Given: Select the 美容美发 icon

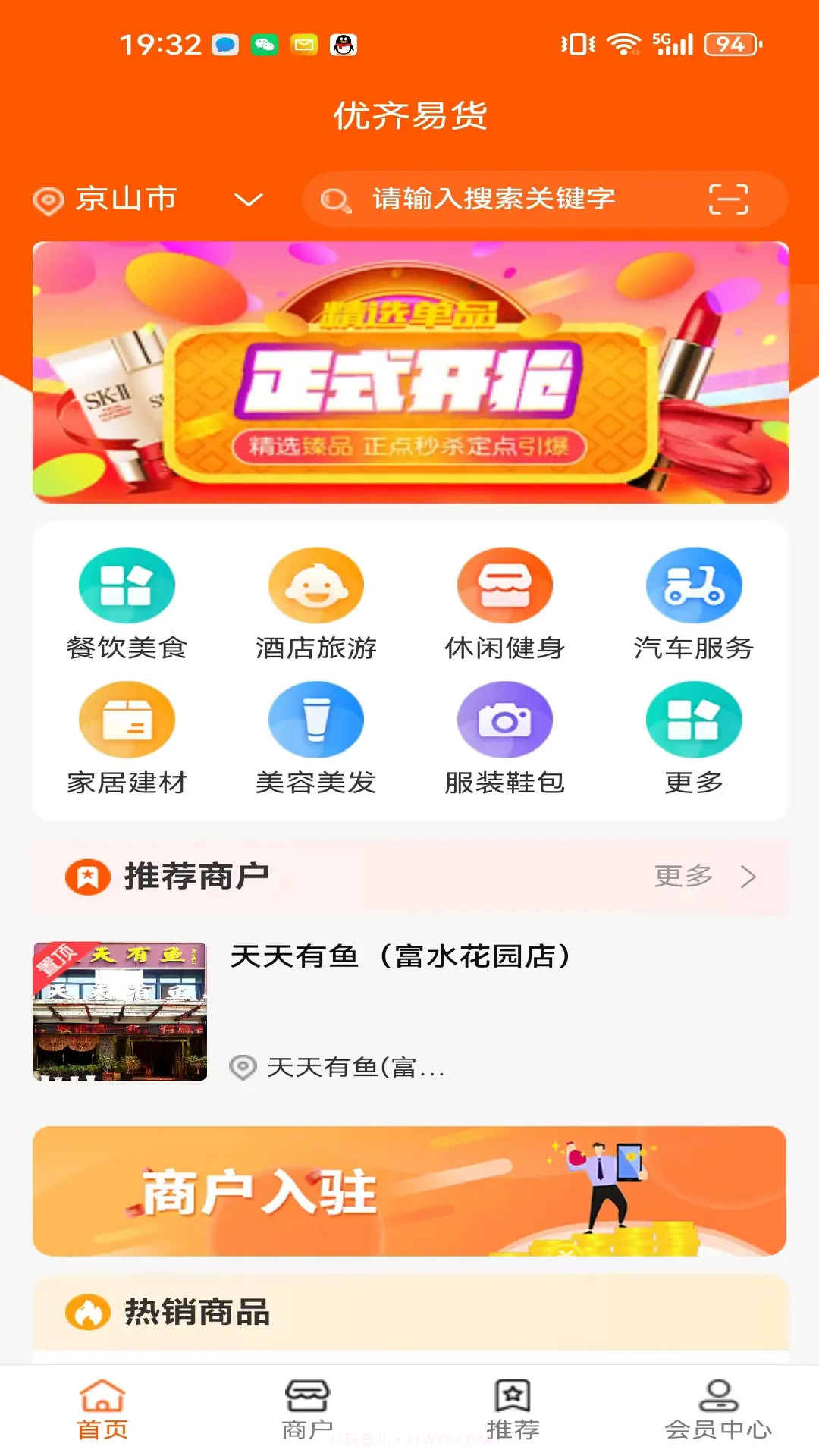Looking at the screenshot, I should (317, 720).
